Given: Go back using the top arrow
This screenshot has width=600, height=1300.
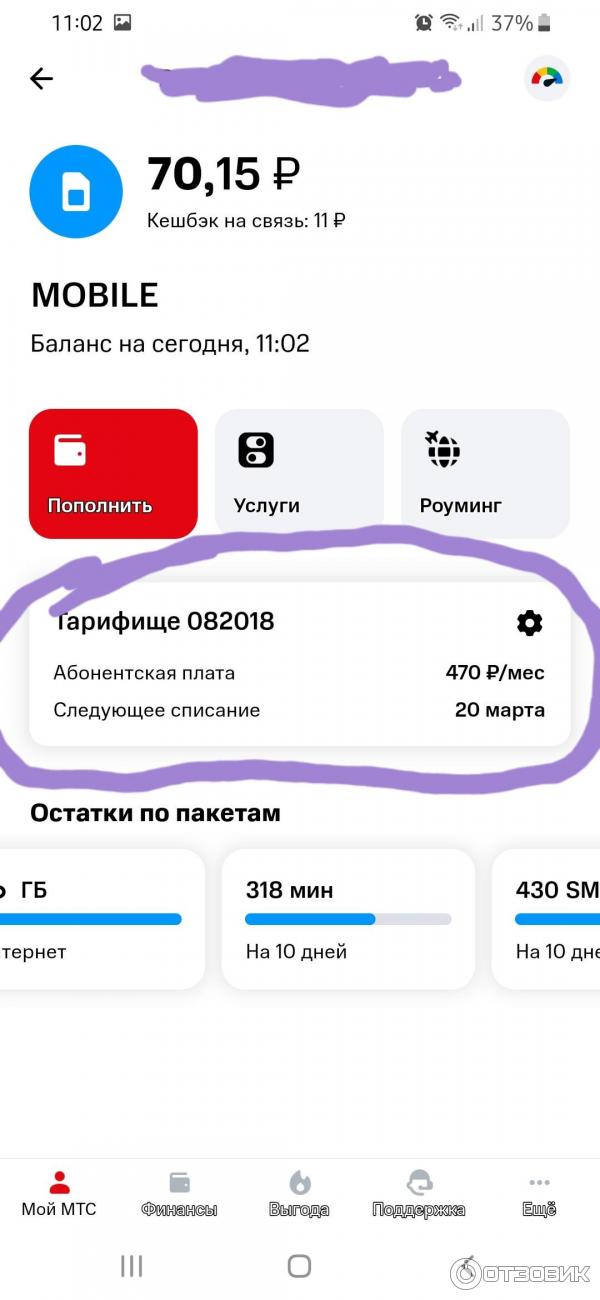Looking at the screenshot, I should click(41, 79).
